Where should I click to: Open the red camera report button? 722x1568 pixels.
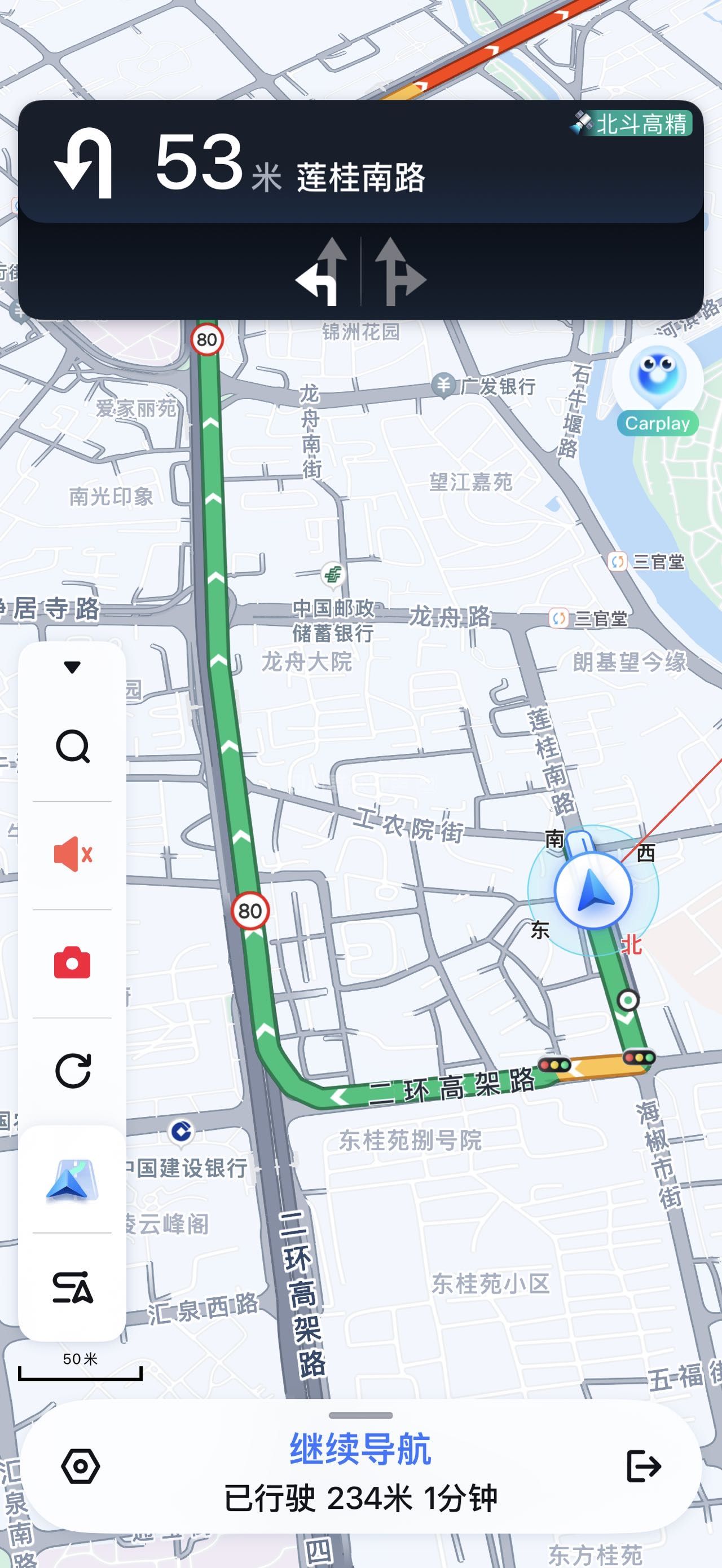click(72, 963)
